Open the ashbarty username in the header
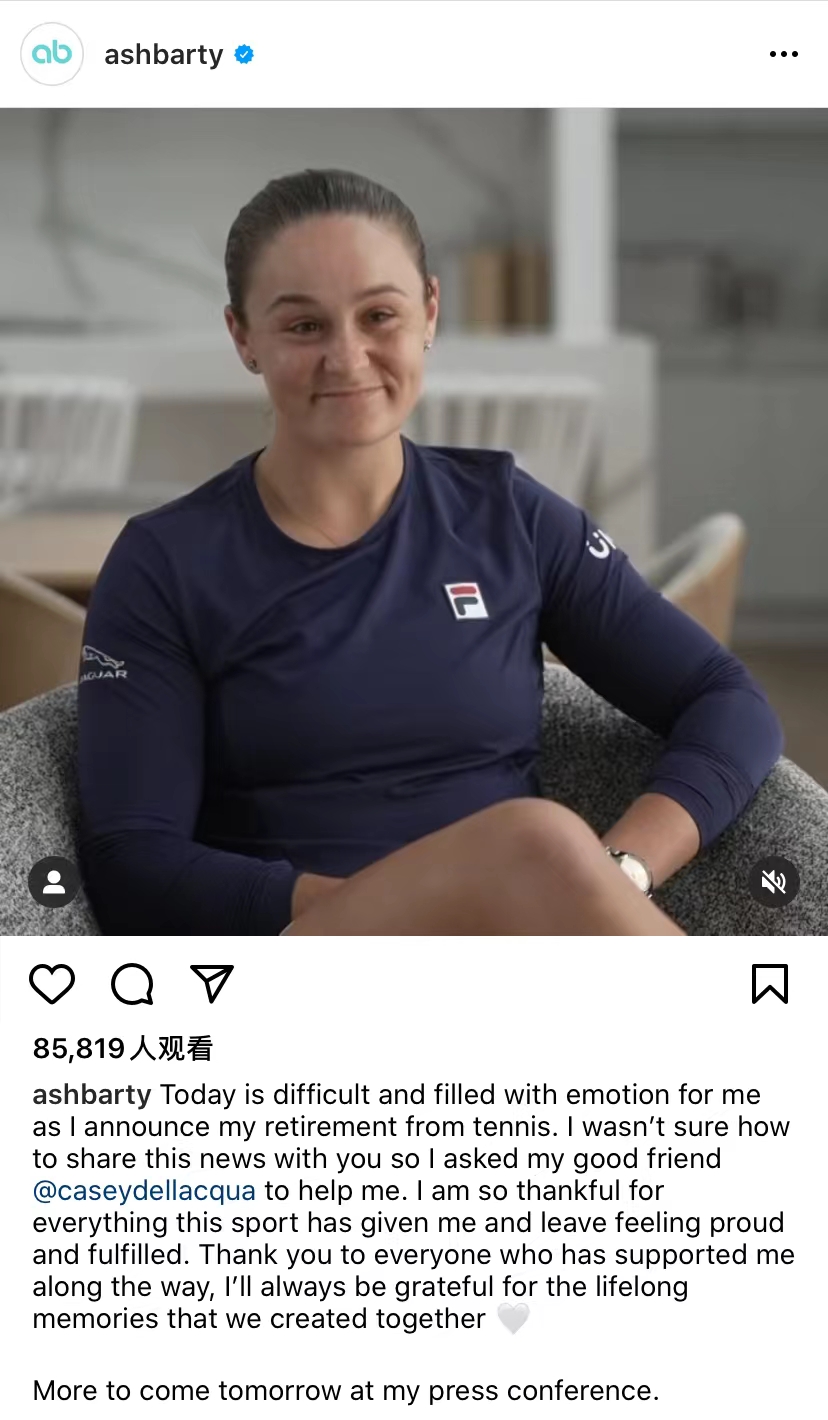Screen dimensions: 828x1420 [x=164, y=55]
